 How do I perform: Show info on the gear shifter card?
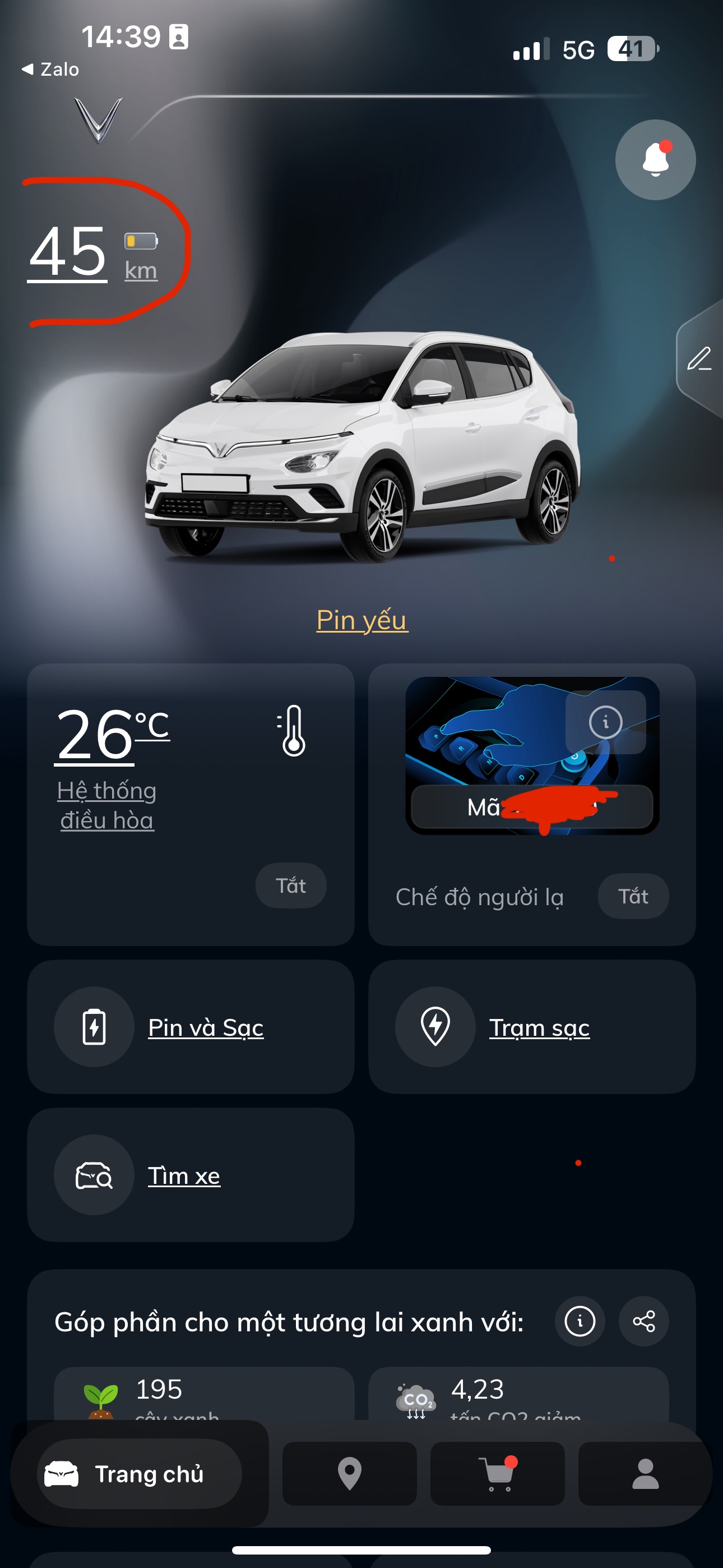point(605,722)
